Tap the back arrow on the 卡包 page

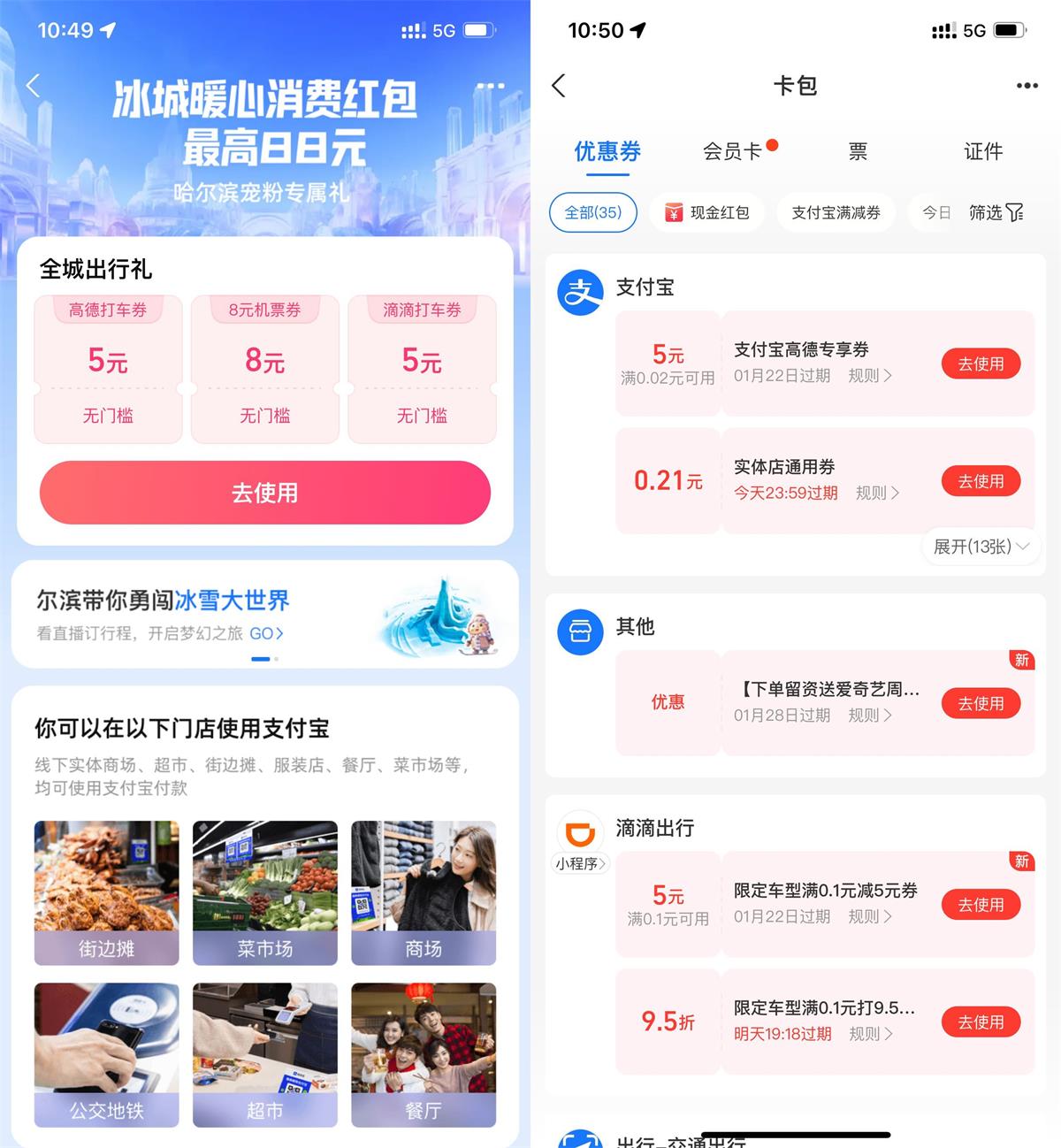[x=559, y=85]
